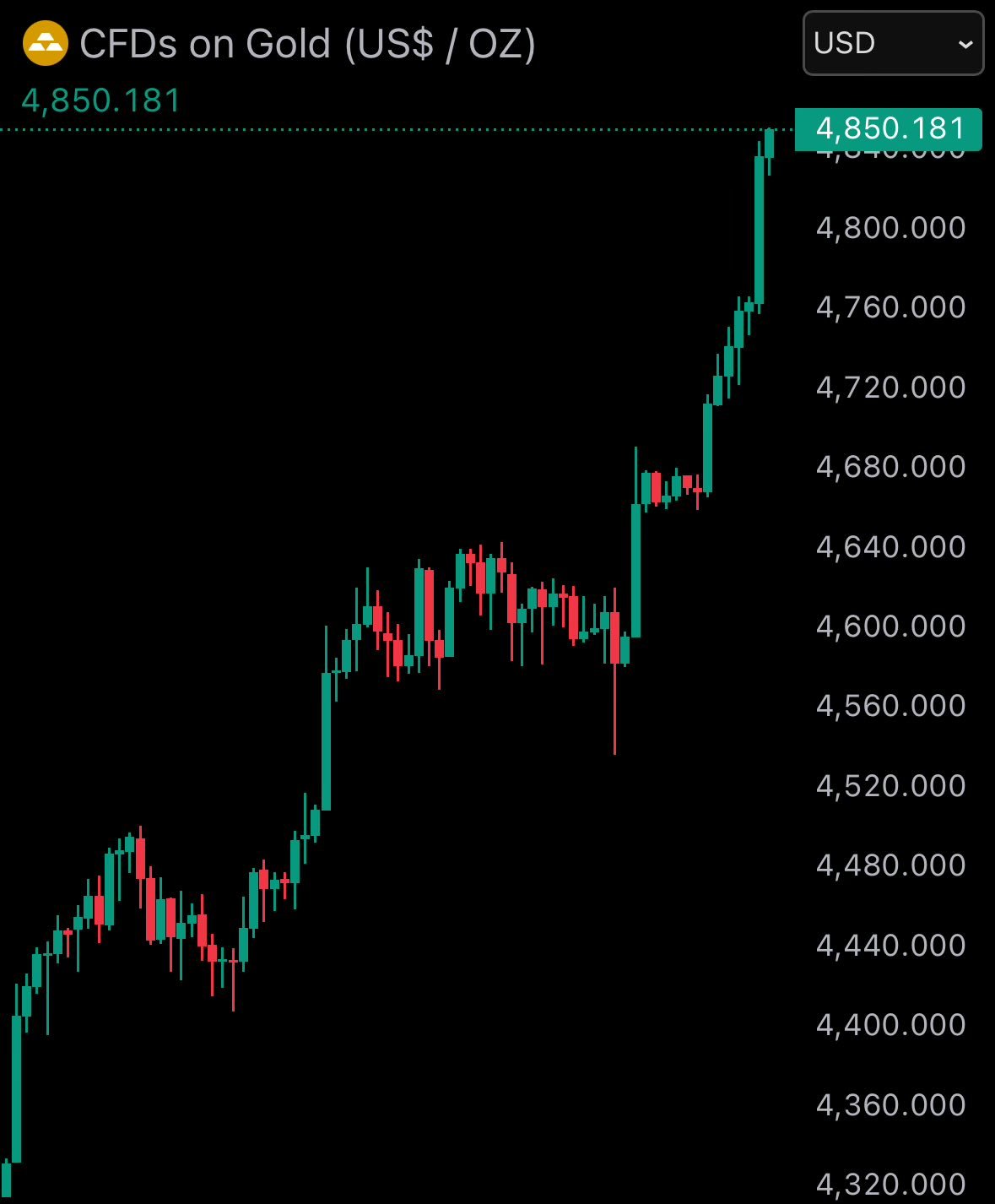Tap the CFDs on Gold symbol title
This screenshot has width=995, height=1204.
[307, 44]
